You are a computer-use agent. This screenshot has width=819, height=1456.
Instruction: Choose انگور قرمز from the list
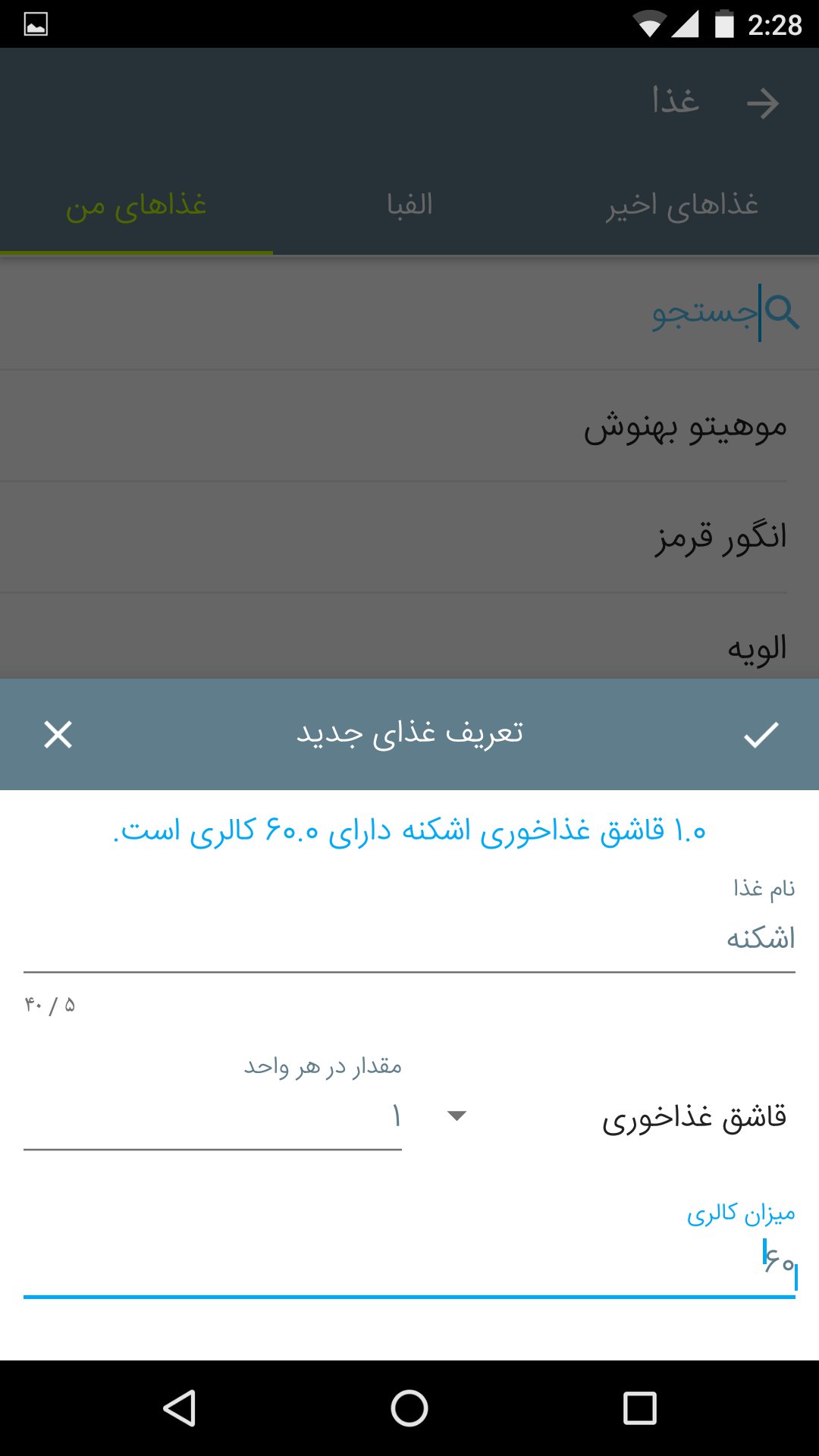click(x=409, y=538)
